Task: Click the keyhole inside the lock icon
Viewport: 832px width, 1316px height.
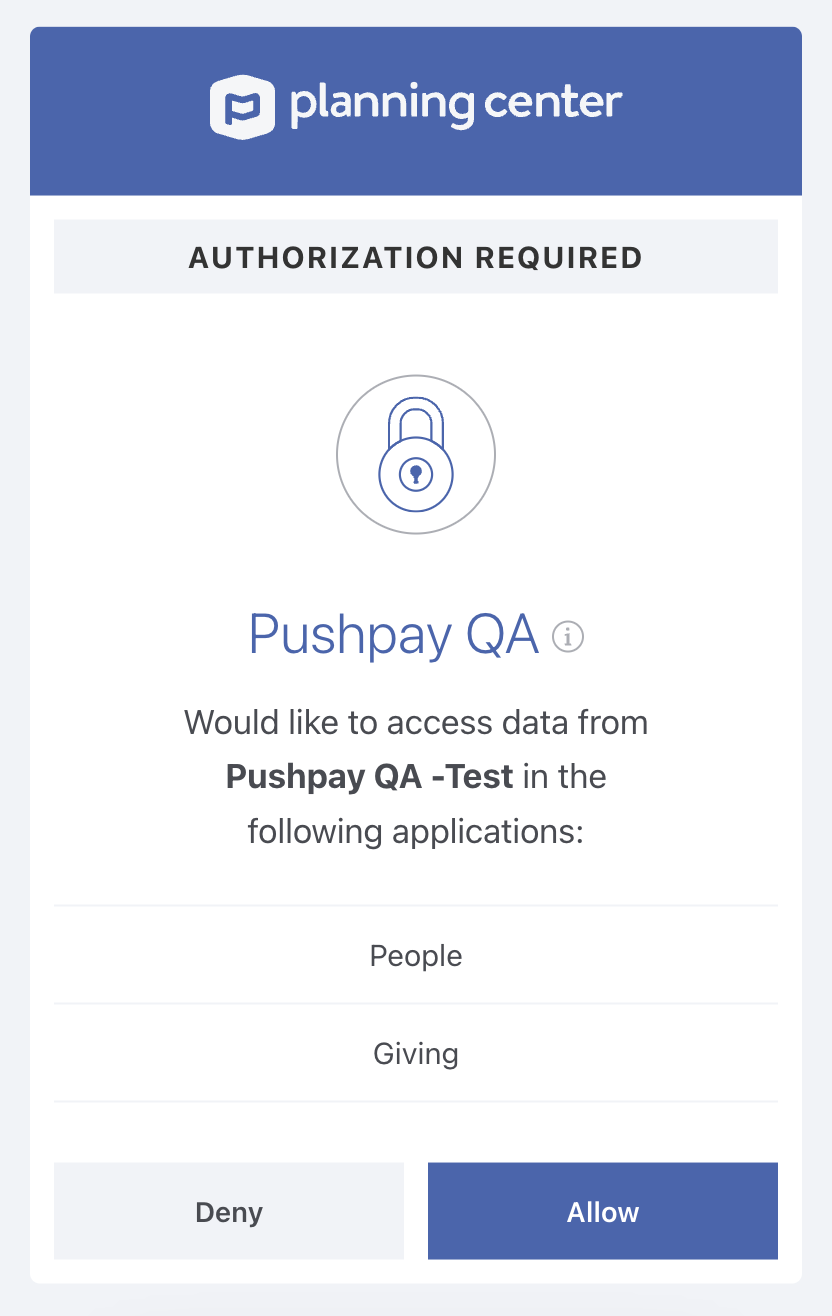Action: click(x=416, y=473)
